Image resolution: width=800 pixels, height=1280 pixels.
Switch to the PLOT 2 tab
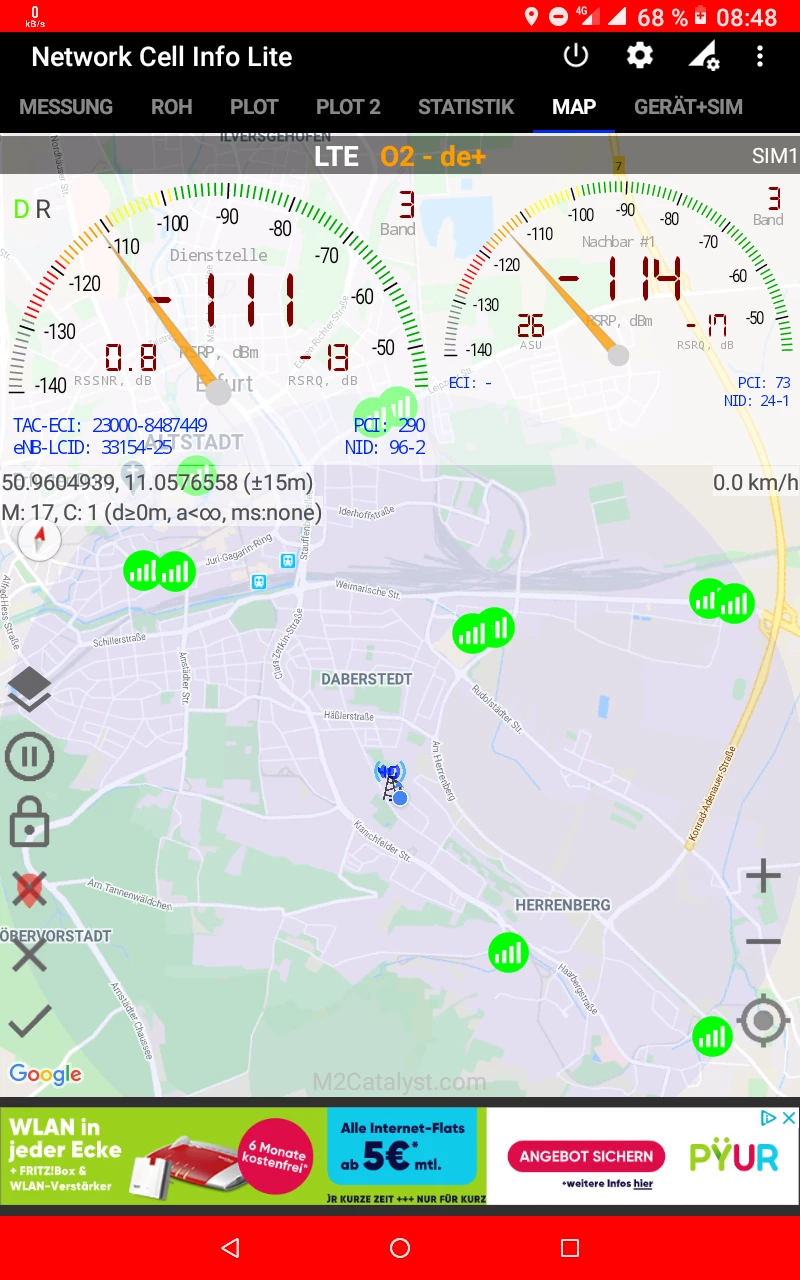pyautogui.click(x=348, y=107)
